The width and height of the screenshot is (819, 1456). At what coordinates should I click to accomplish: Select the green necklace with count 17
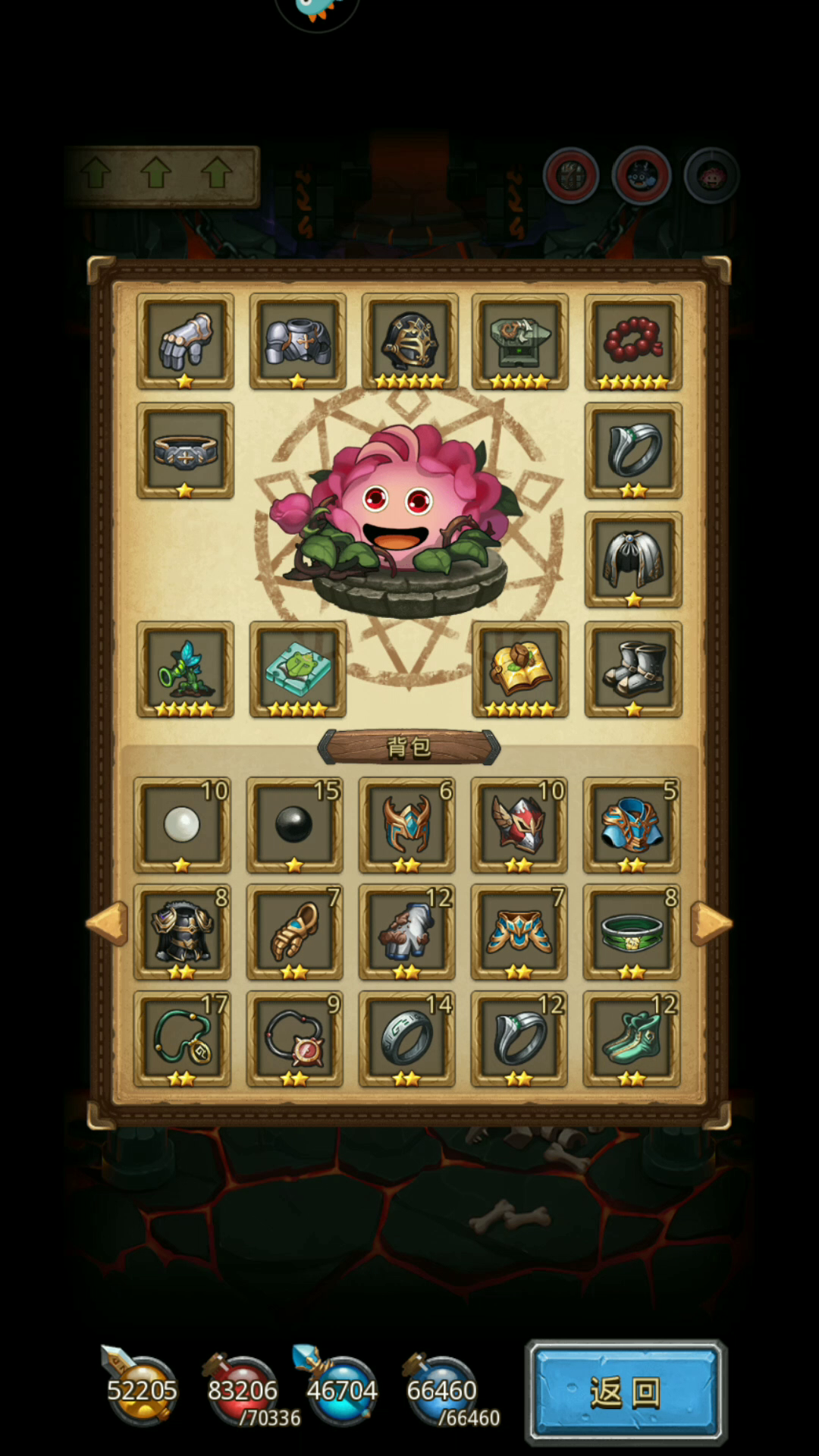tap(182, 1039)
